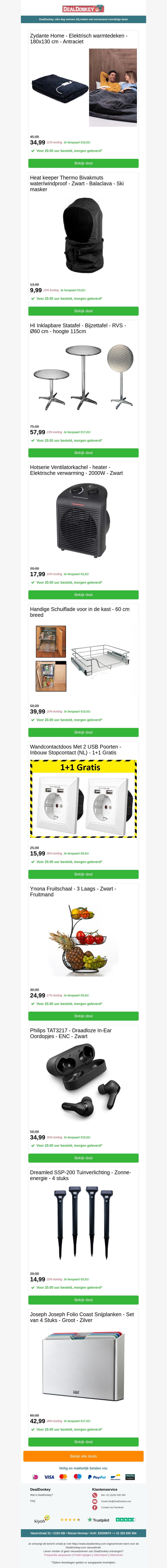Tap Bekijk deal for Joseph Joseph snijplanken
Image resolution: width=167 pixels, height=1568 pixels.
point(83,1441)
